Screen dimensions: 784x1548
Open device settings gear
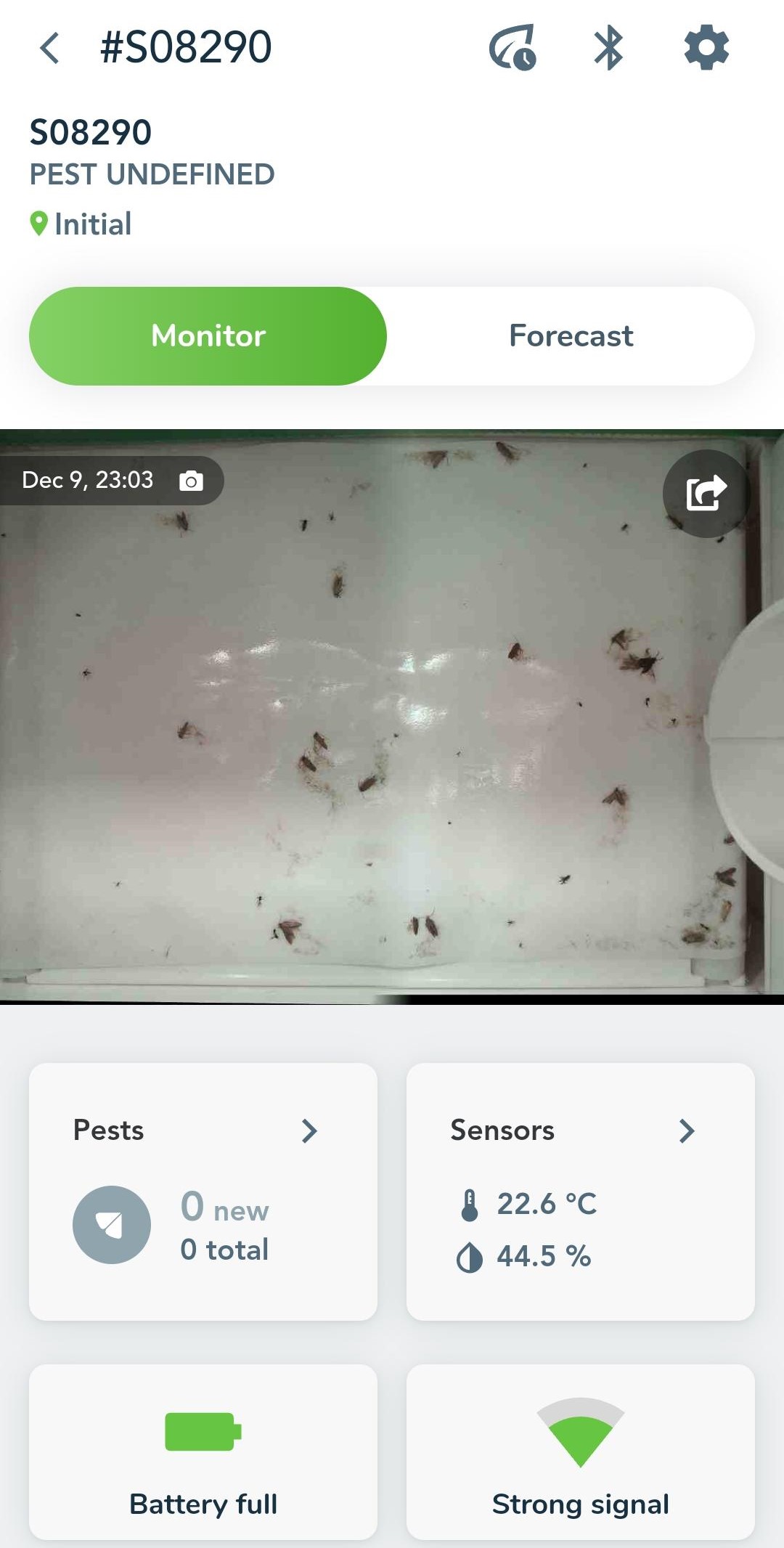(x=706, y=48)
